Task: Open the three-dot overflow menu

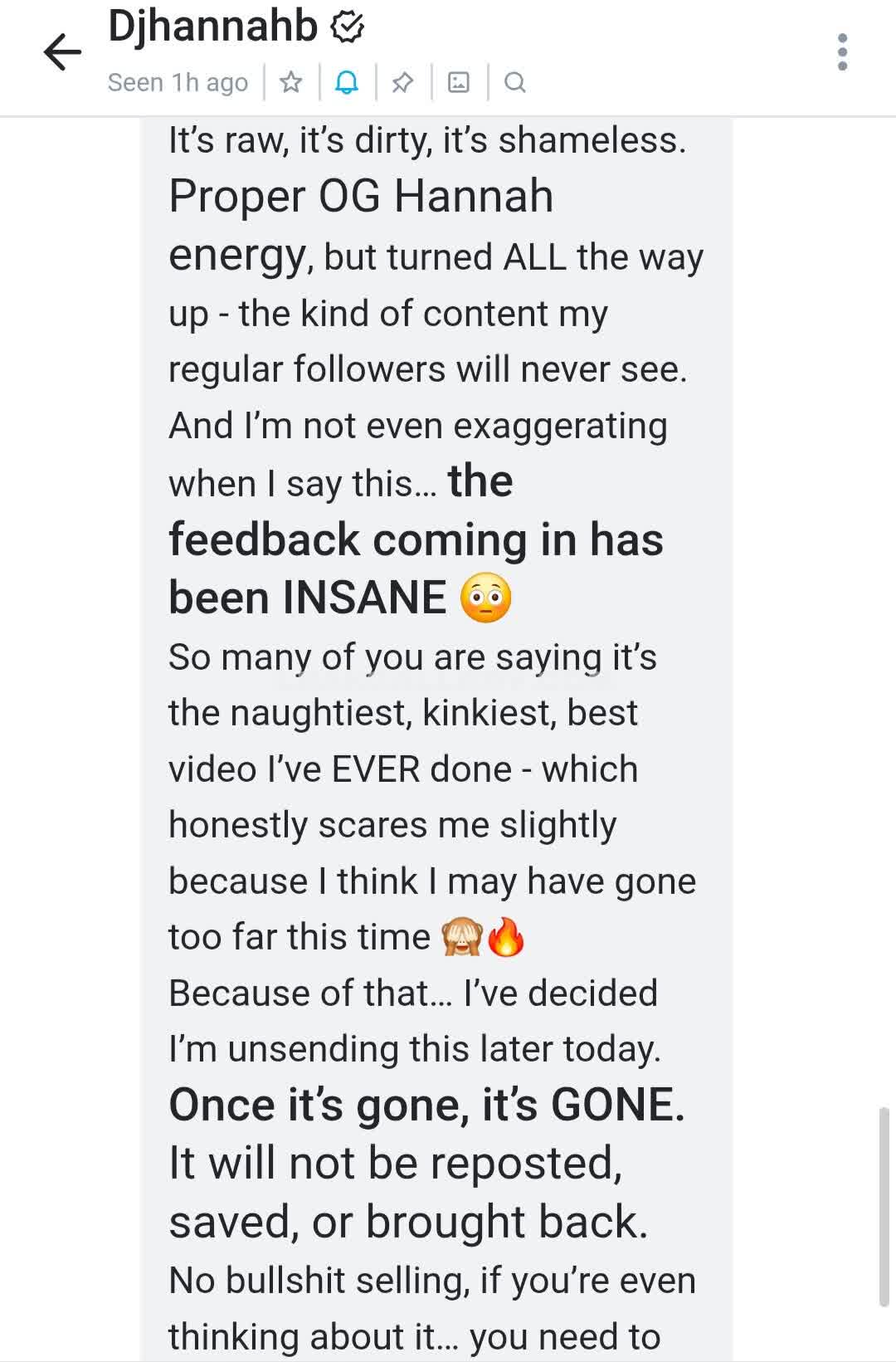Action: 842,52
